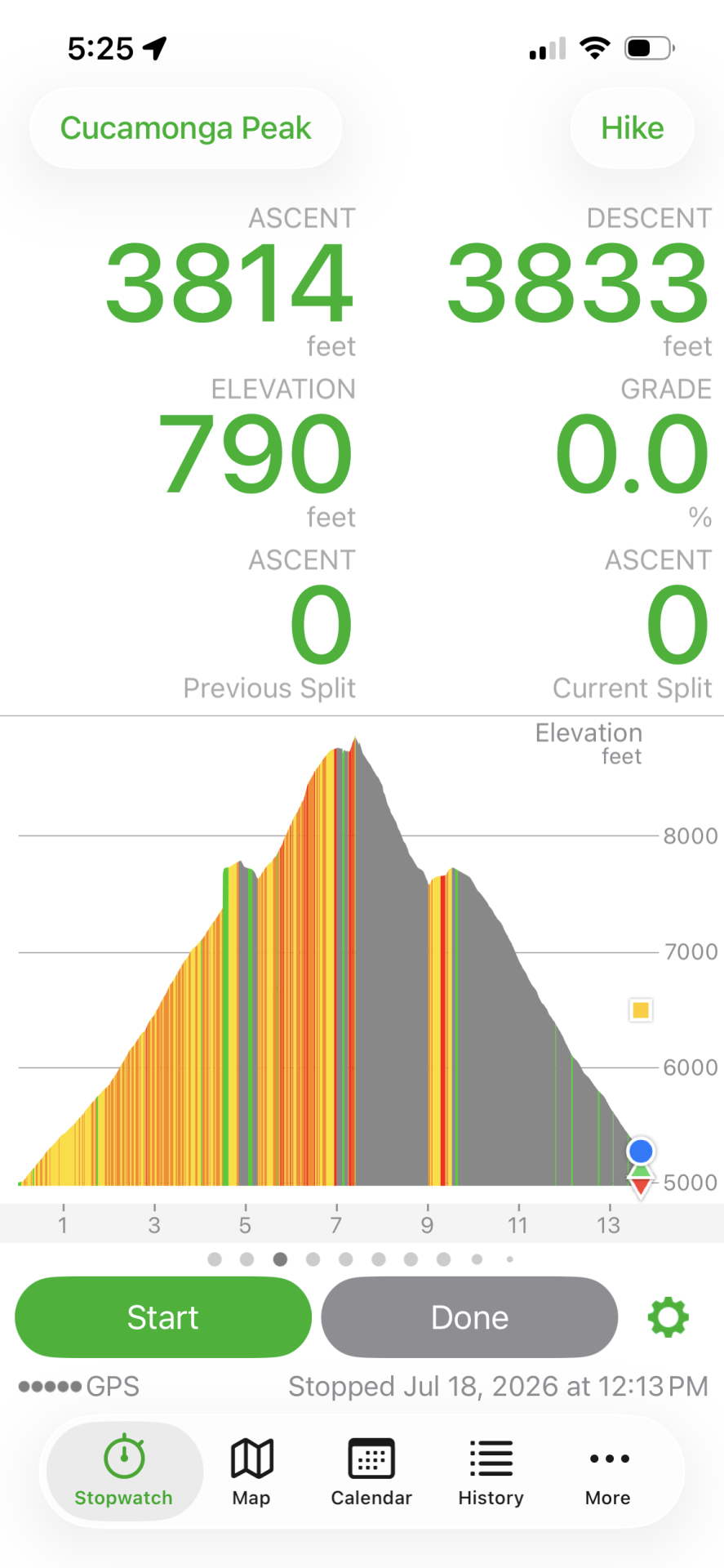Open the More tab
The width and height of the screenshot is (724, 1568).
(608, 1472)
